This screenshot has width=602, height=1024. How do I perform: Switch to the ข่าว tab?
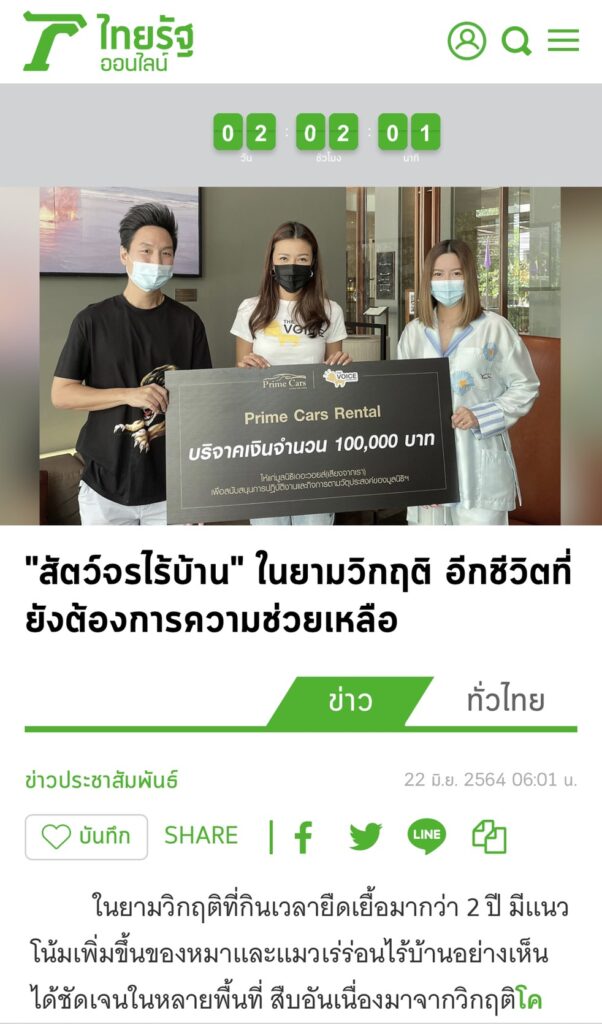tap(349, 700)
